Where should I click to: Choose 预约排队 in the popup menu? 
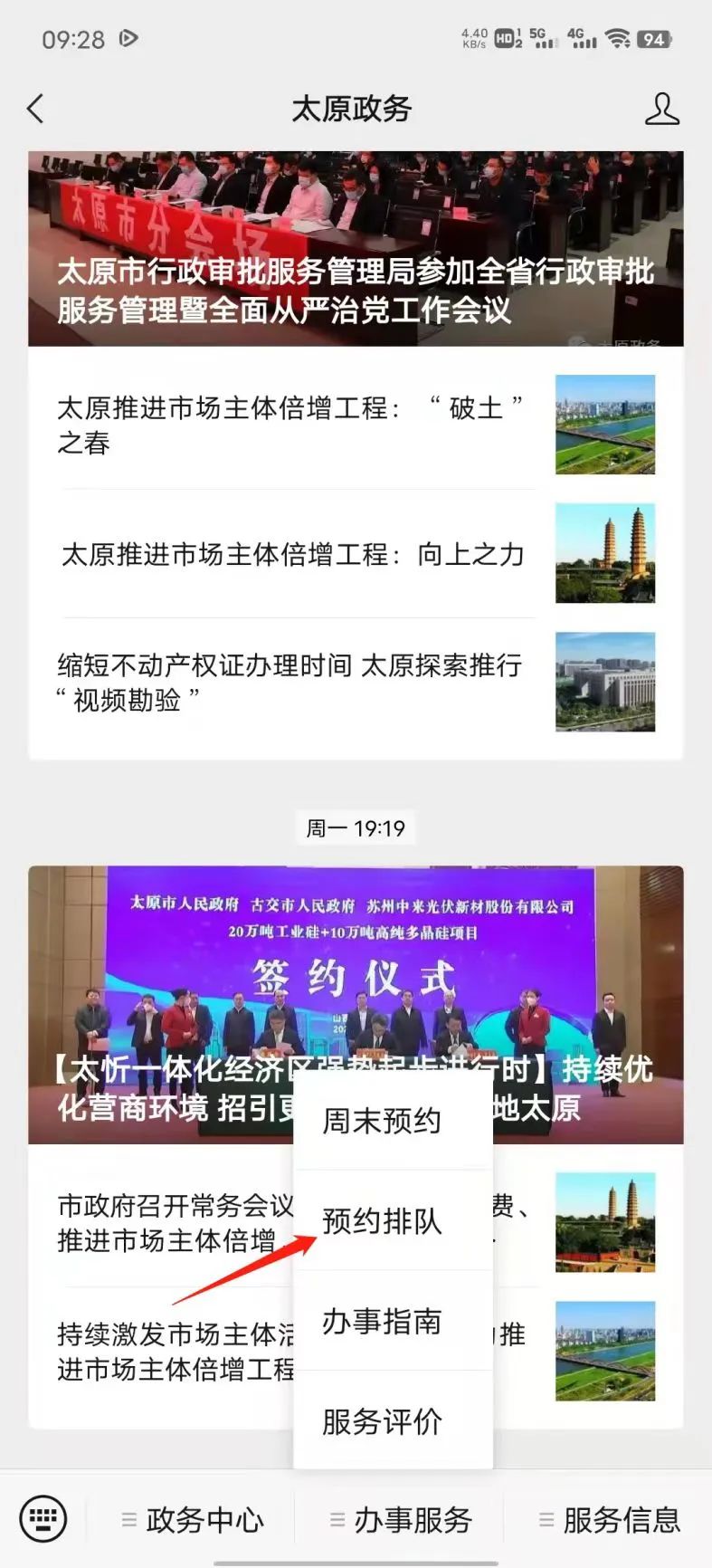point(393,1220)
